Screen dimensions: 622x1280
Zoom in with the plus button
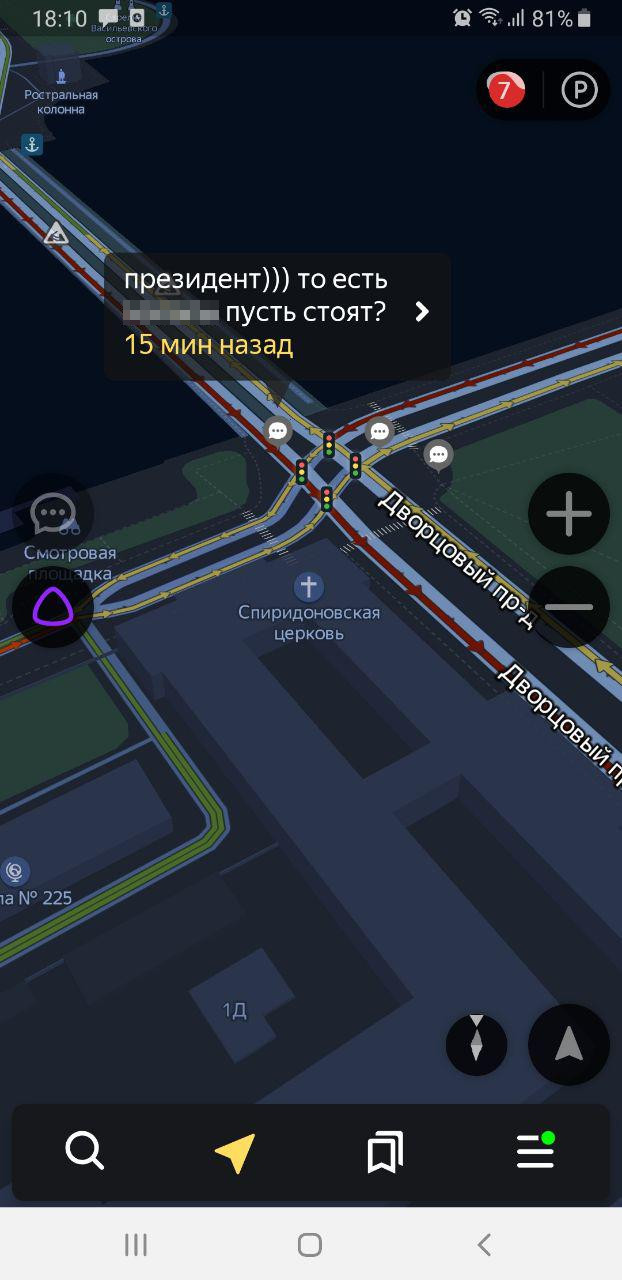point(569,514)
